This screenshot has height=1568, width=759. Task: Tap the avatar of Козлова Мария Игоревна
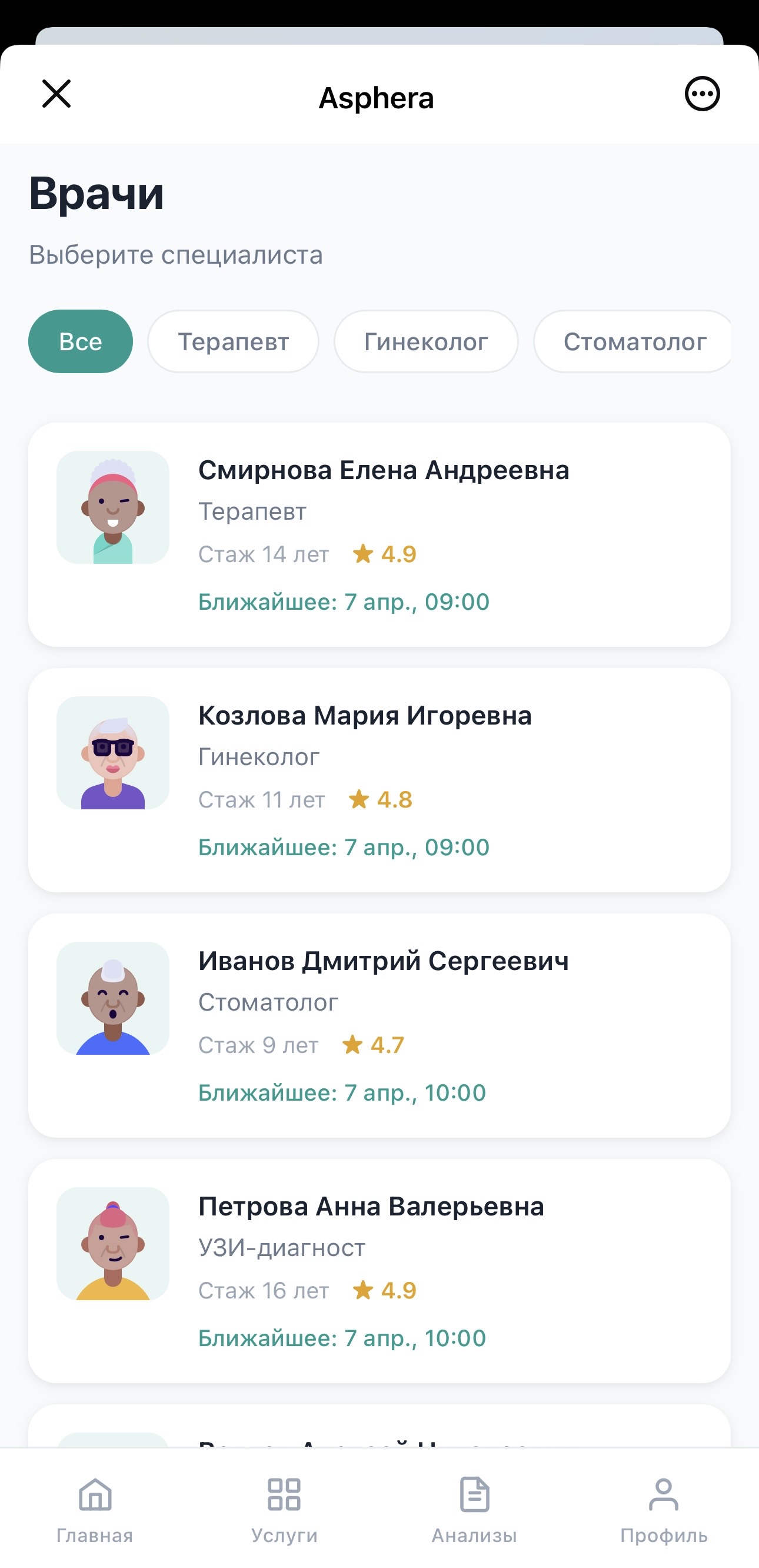[x=113, y=753]
